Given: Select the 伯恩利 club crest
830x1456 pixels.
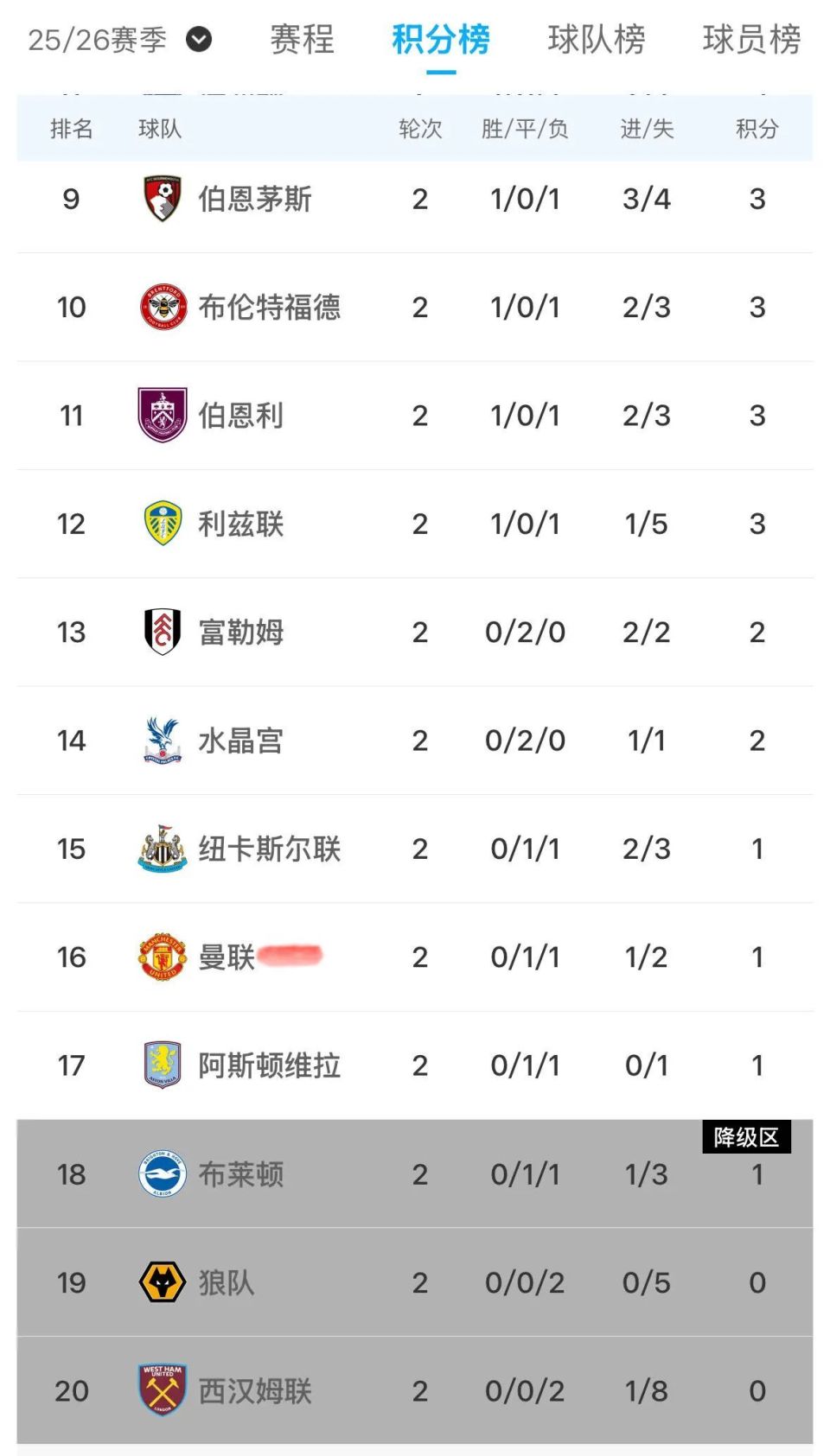Looking at the screenshot, I should [161, 415].
